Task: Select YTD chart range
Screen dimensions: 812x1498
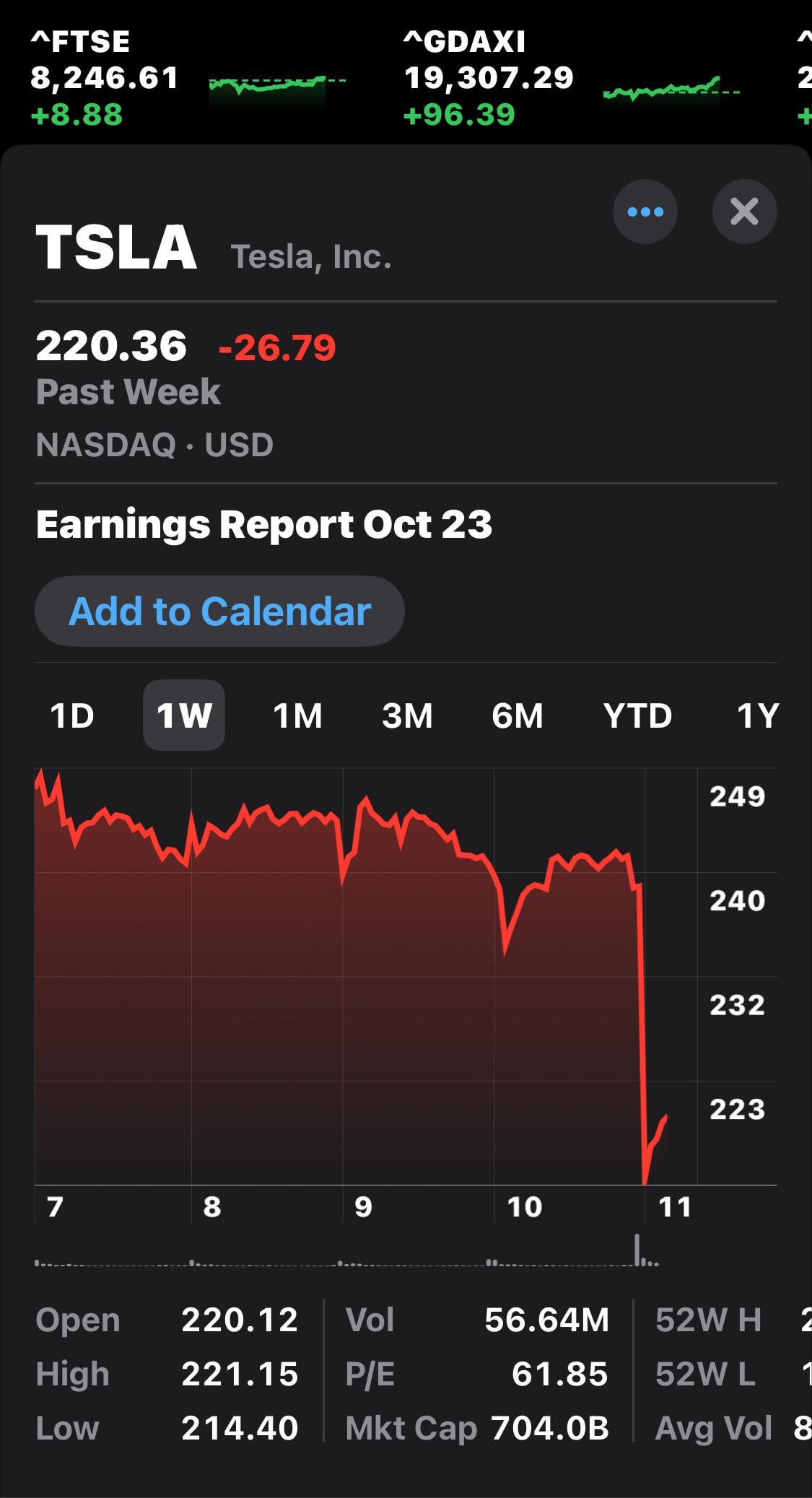Action: 637,715
